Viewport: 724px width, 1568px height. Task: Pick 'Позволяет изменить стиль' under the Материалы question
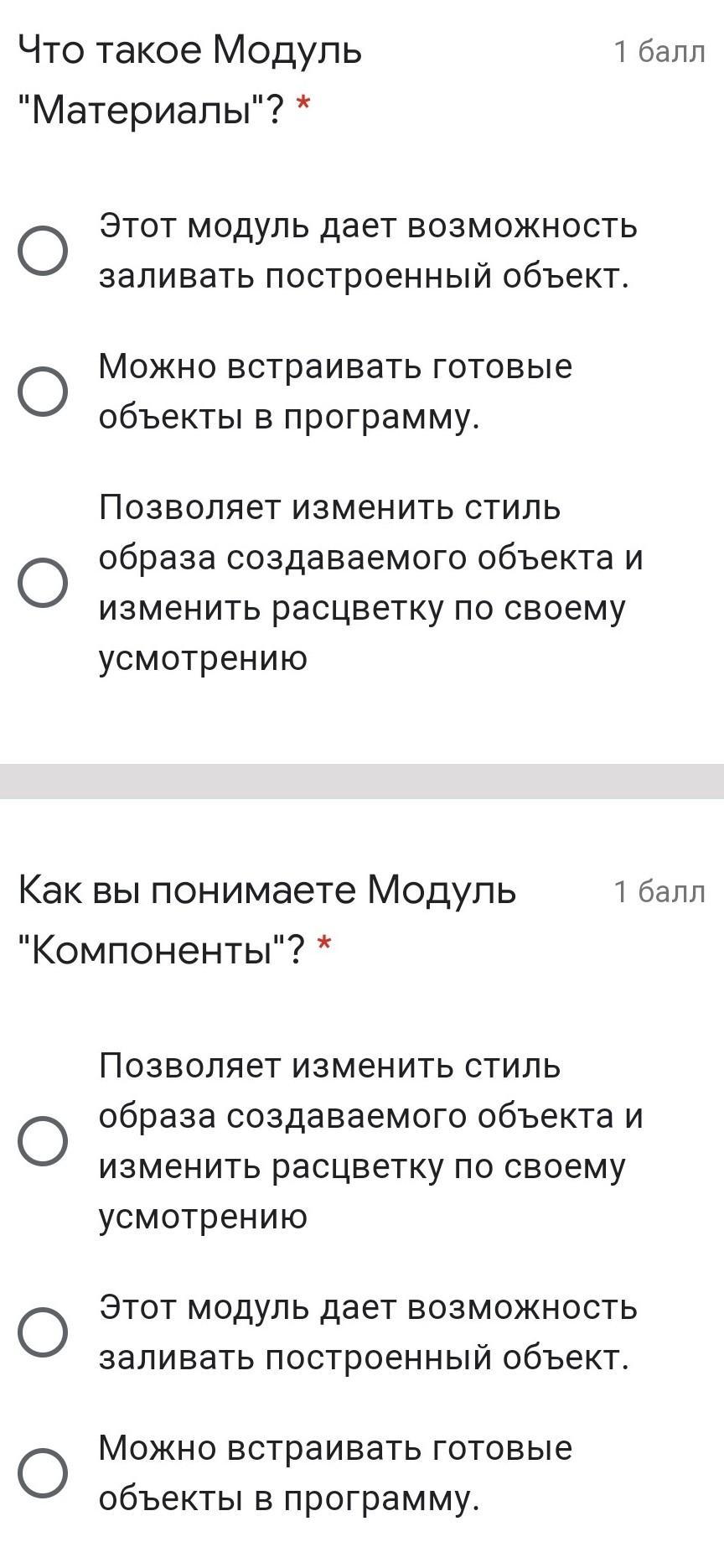click(x=43, y=583)
